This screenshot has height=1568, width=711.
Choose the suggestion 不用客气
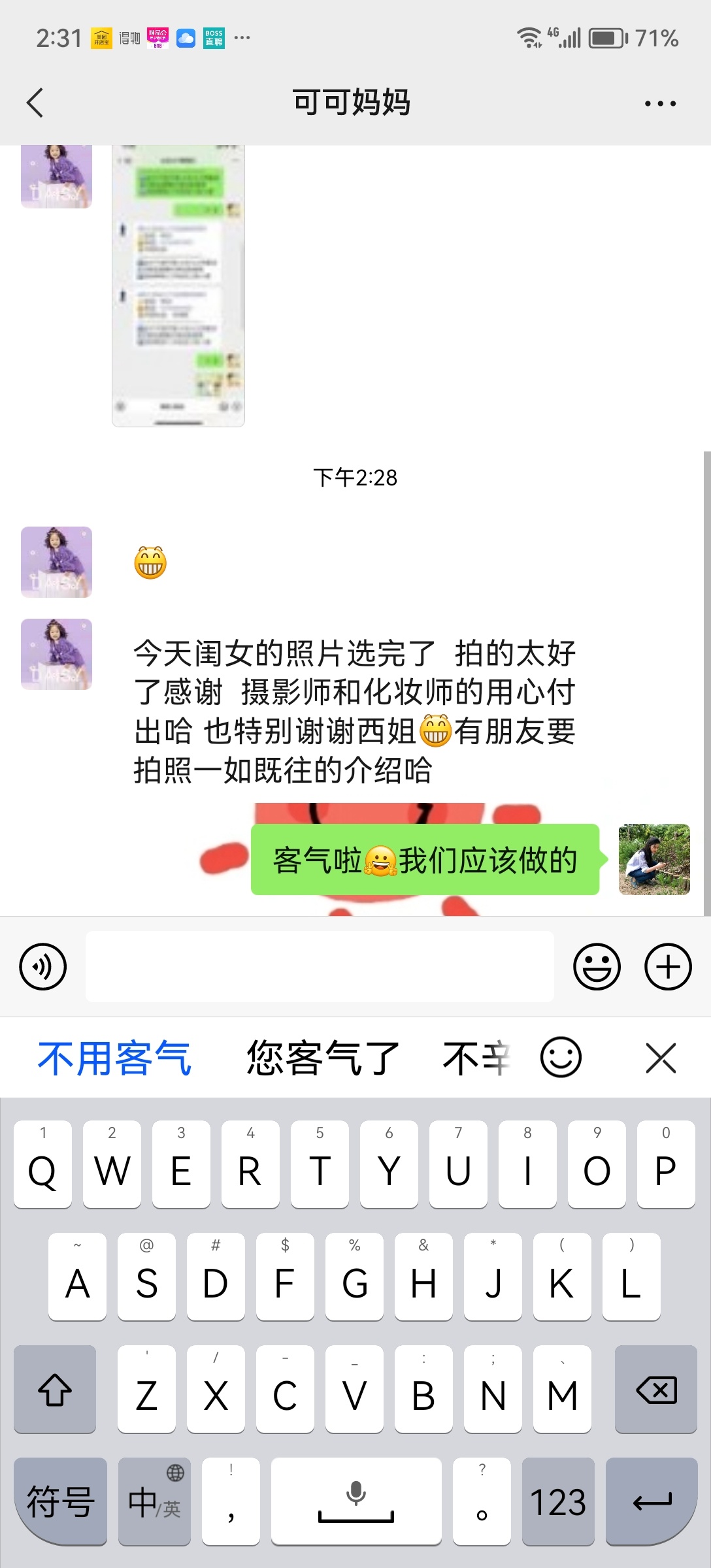[x=115, y=1058]
